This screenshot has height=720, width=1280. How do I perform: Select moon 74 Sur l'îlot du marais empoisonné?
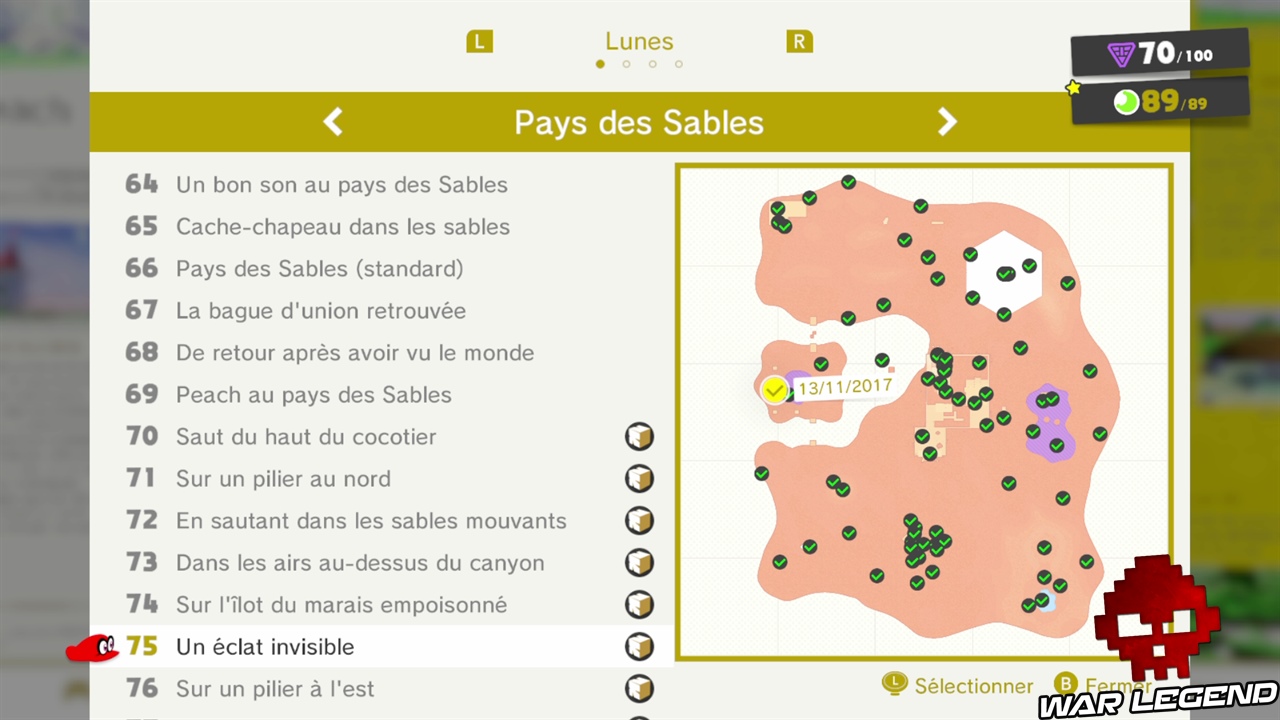pyautogui.click(x=341, y=605)
